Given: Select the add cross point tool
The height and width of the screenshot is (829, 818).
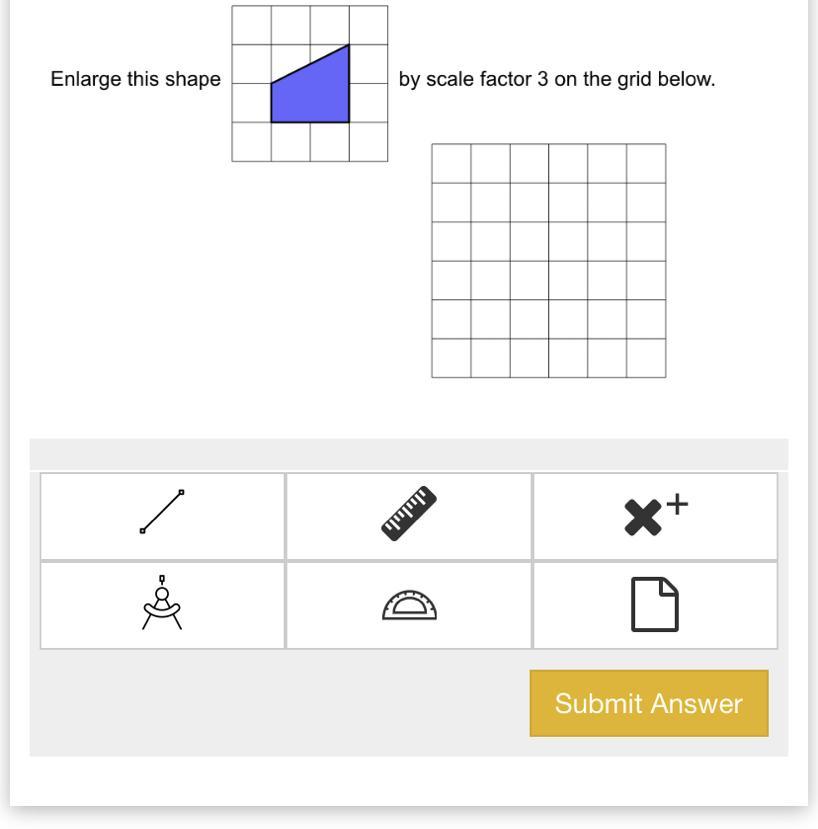Looking at the screenshot, I should click(x=655, y=516).
